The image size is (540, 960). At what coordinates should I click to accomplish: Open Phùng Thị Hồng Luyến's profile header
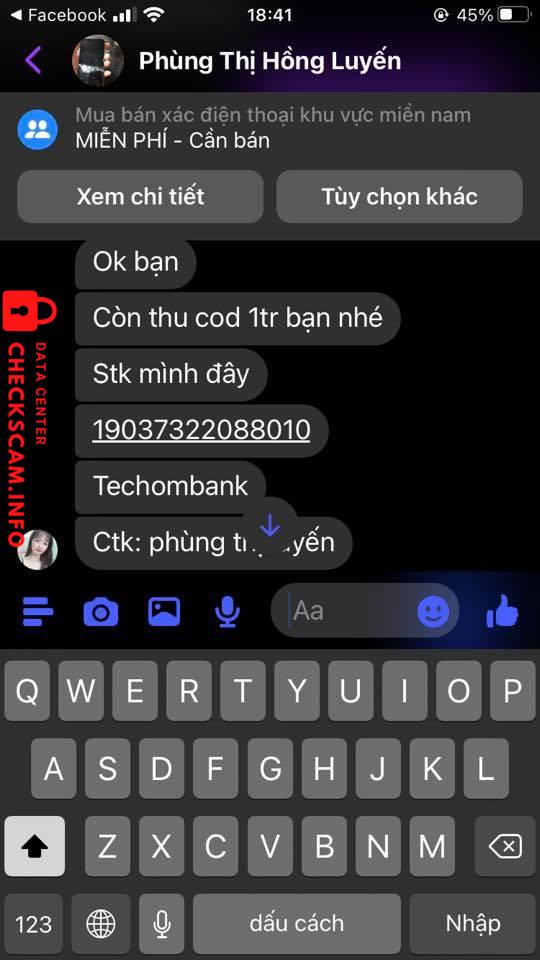[269, 61]
